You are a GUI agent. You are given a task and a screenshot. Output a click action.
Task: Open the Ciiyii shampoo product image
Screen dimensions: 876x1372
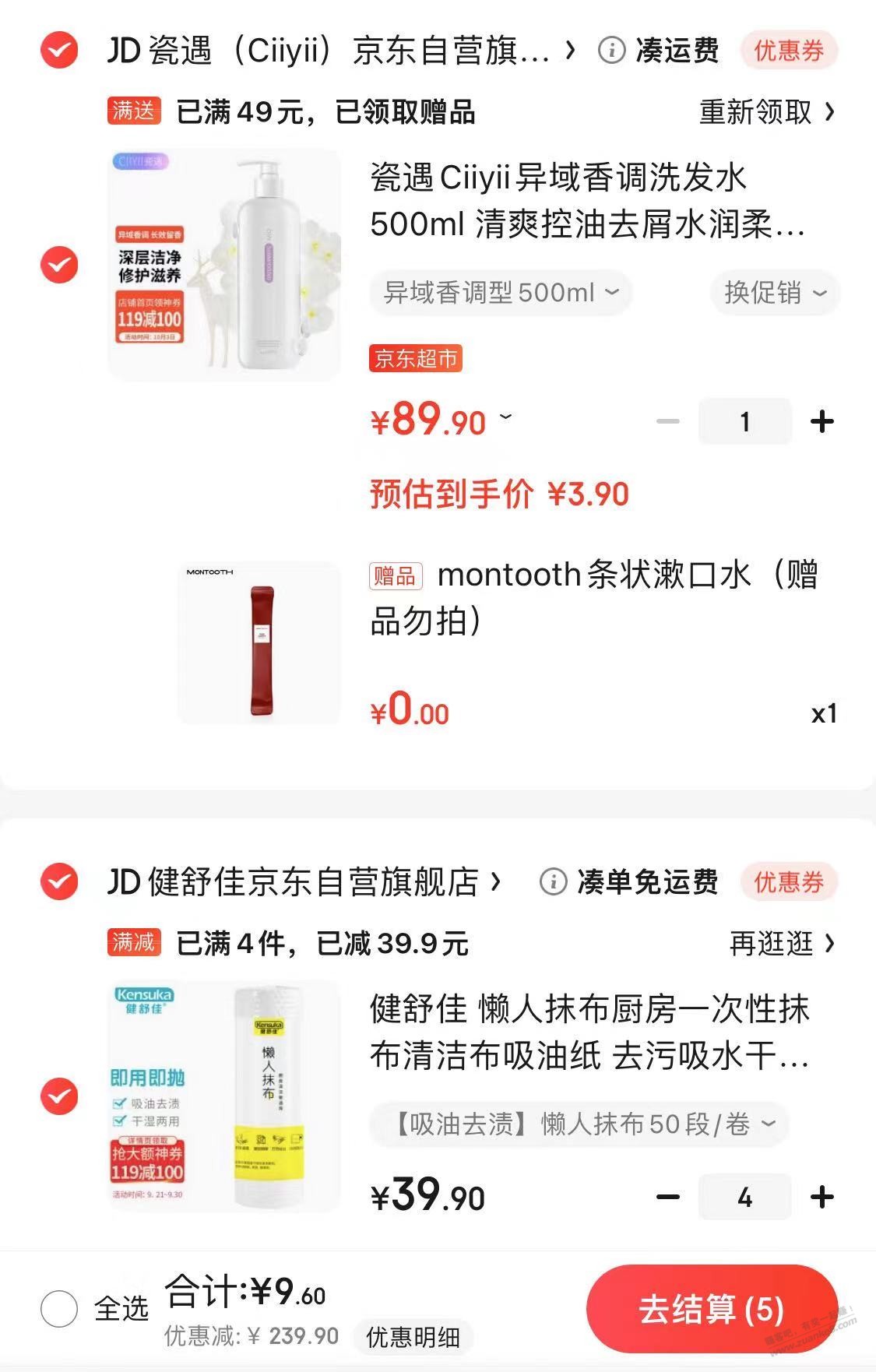click(224, 265)
